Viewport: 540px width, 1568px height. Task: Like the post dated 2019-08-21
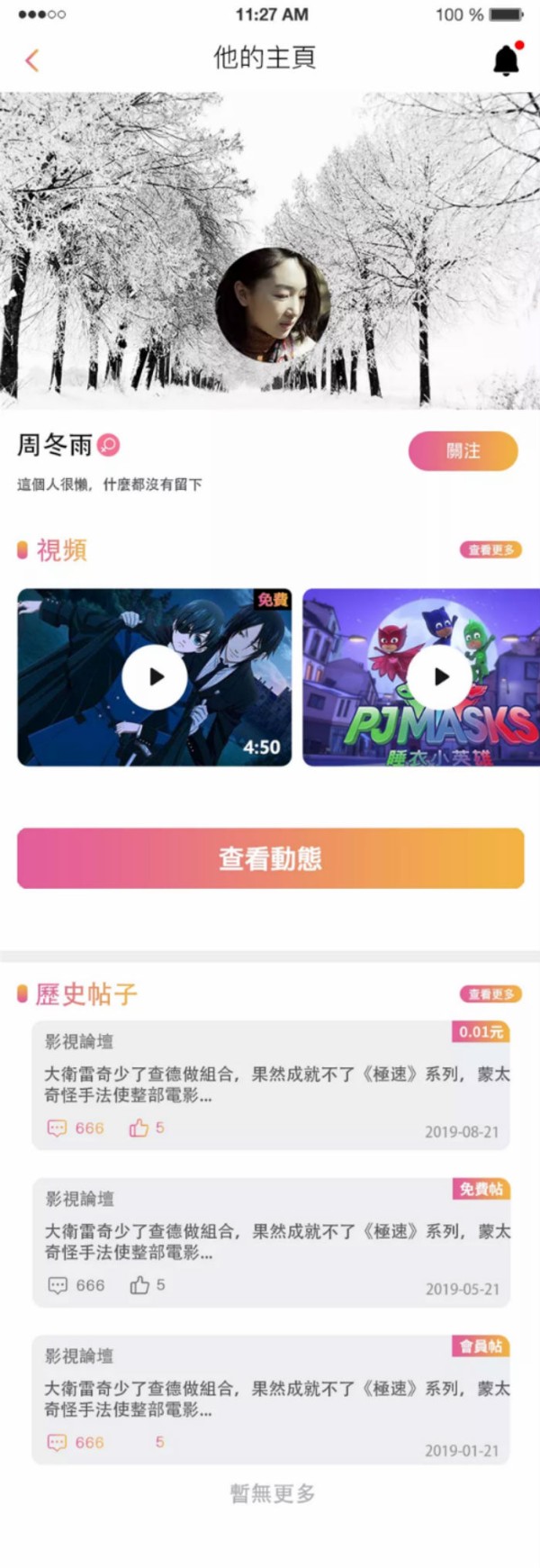[139, 1128]
